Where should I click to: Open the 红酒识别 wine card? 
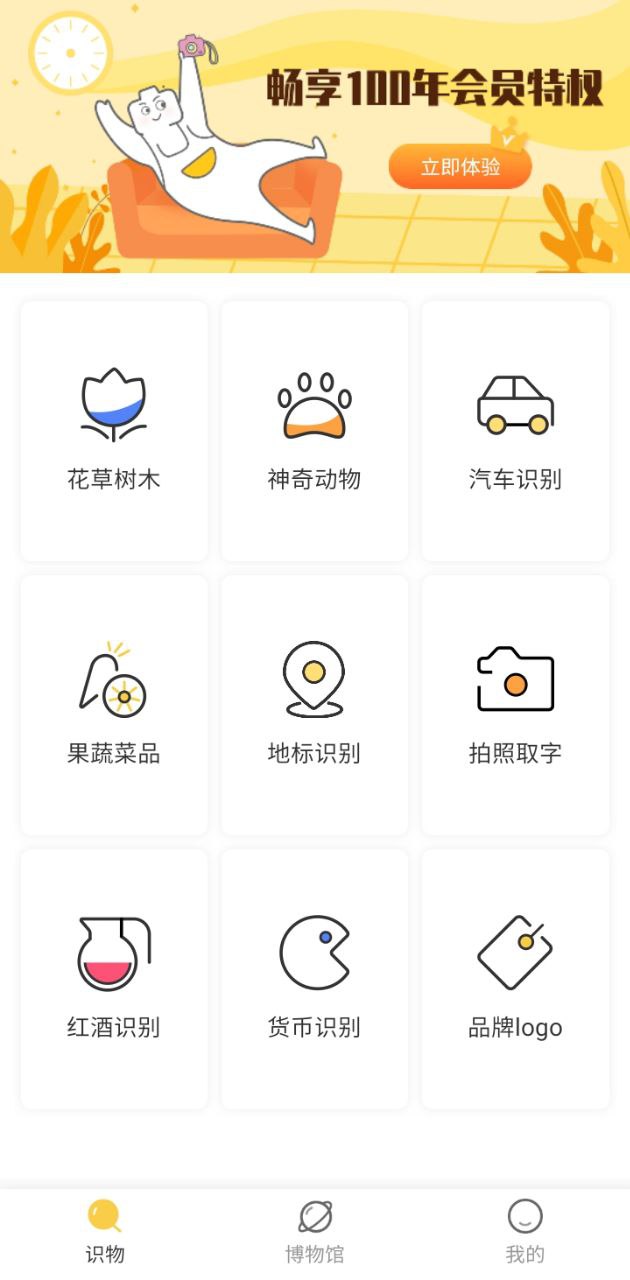click(114, 979)
